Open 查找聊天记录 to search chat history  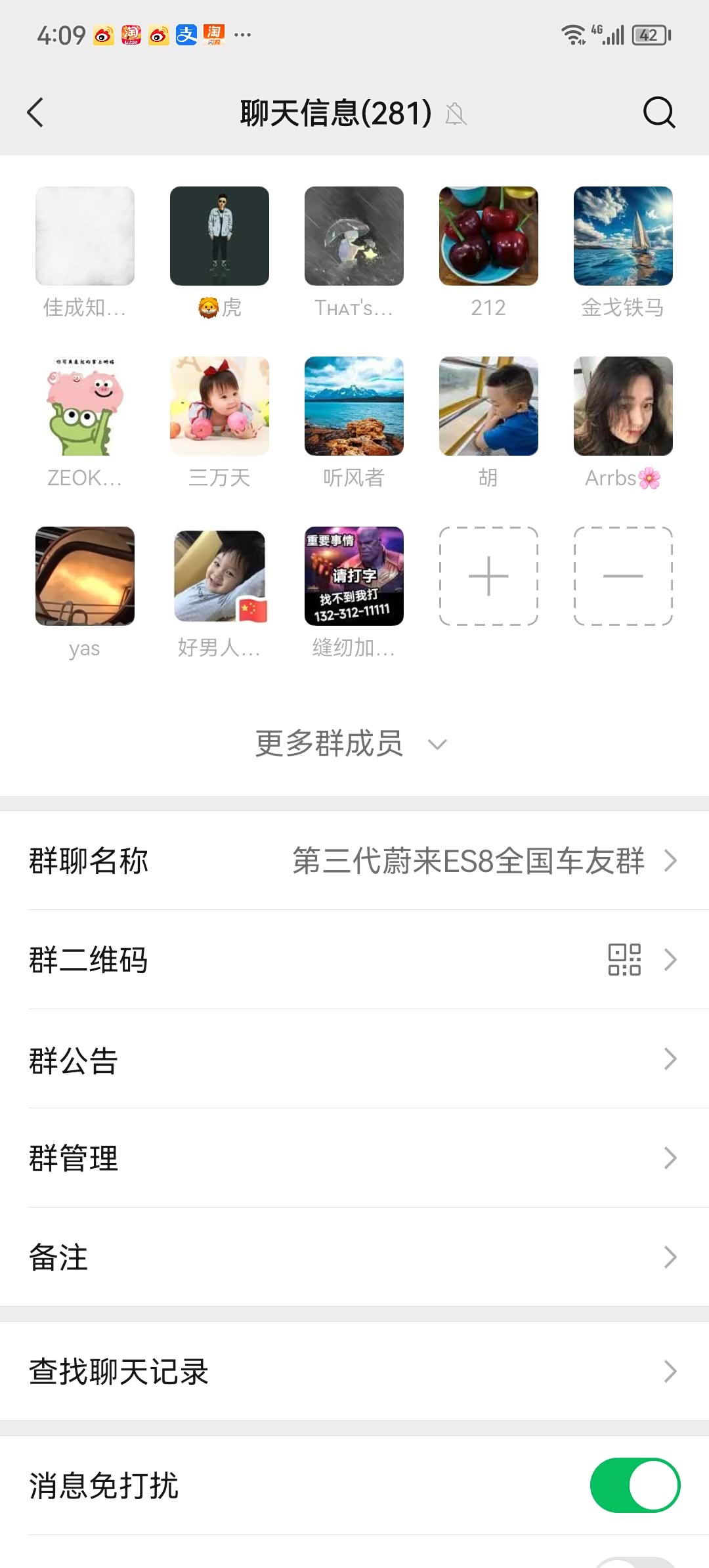(354, 1372)
